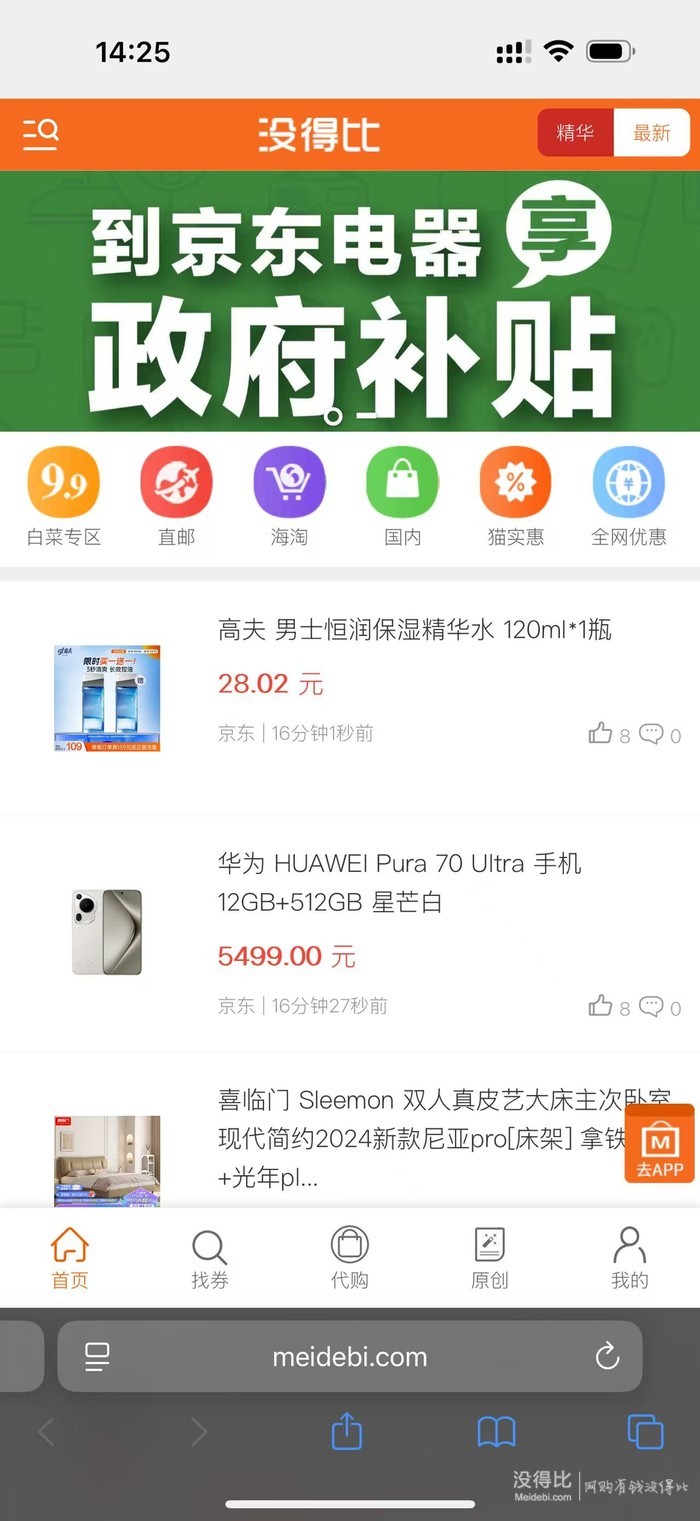Screen dimensions: 700x1521
Task: Tap the 去APP floating button
Action: click(x=659, y=1144)
